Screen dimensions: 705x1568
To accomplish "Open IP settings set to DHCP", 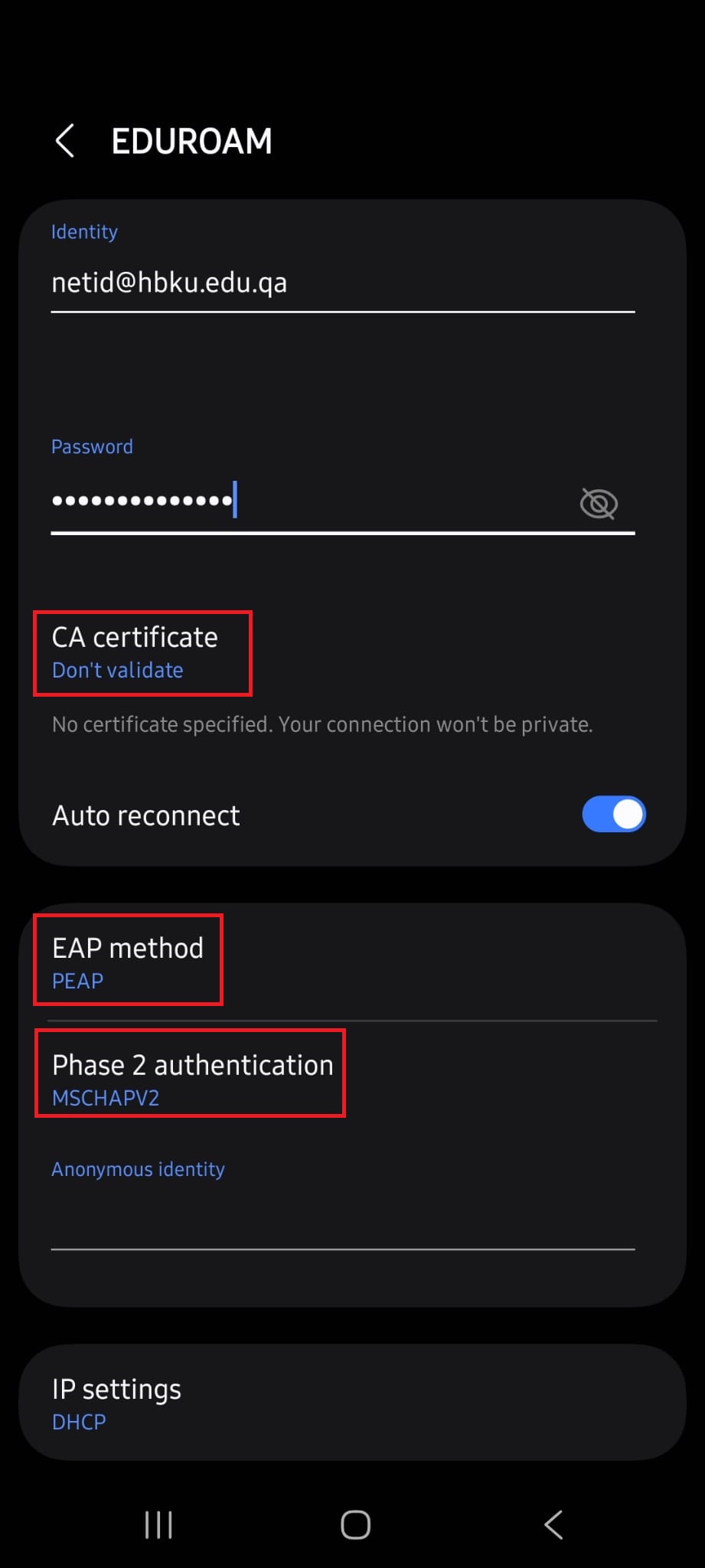I will coord(351,1403).
